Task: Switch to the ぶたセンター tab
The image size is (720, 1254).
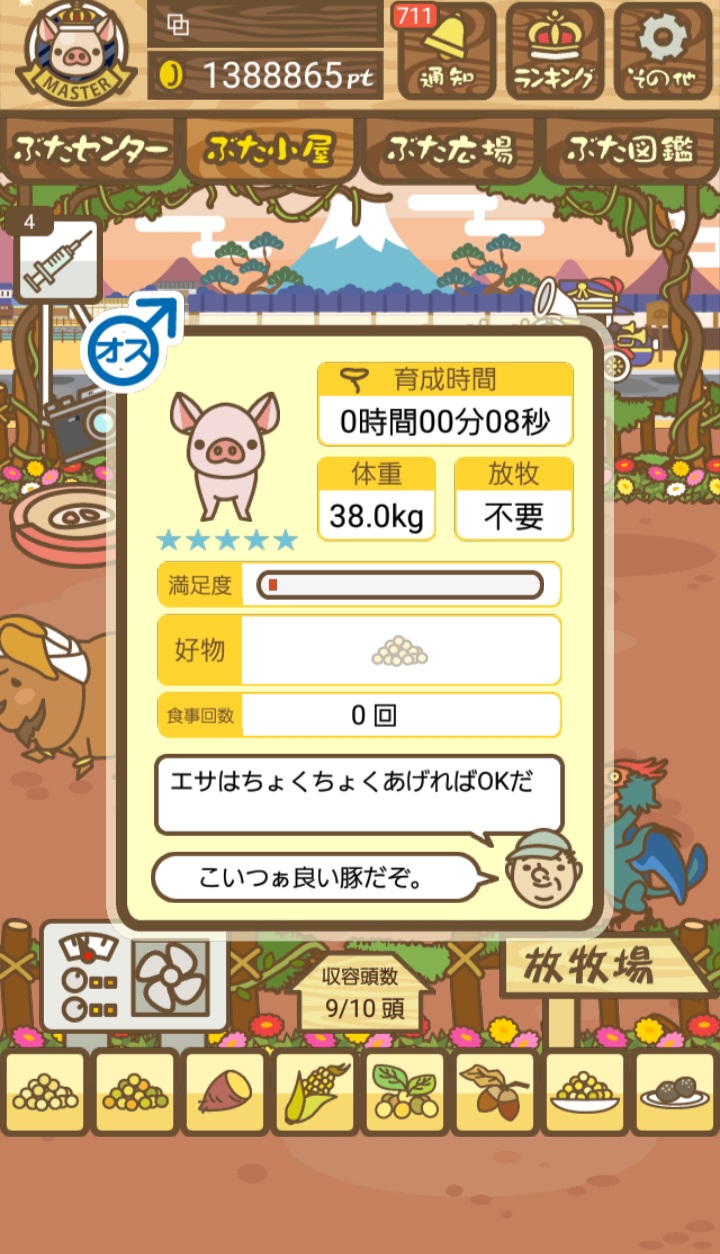Action: 91,150
